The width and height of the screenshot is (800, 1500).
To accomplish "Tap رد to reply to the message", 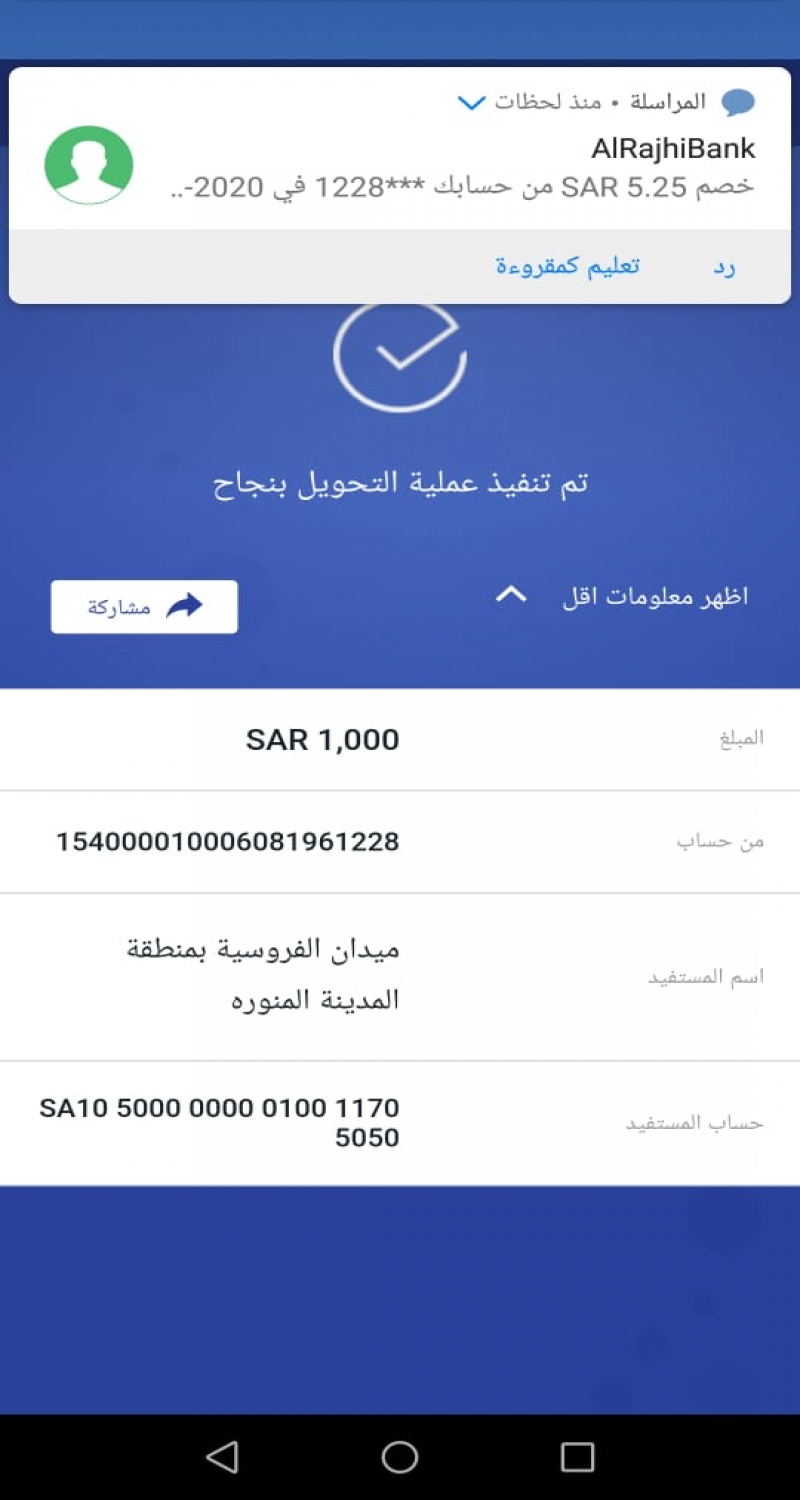I will (x=724, y=267).
